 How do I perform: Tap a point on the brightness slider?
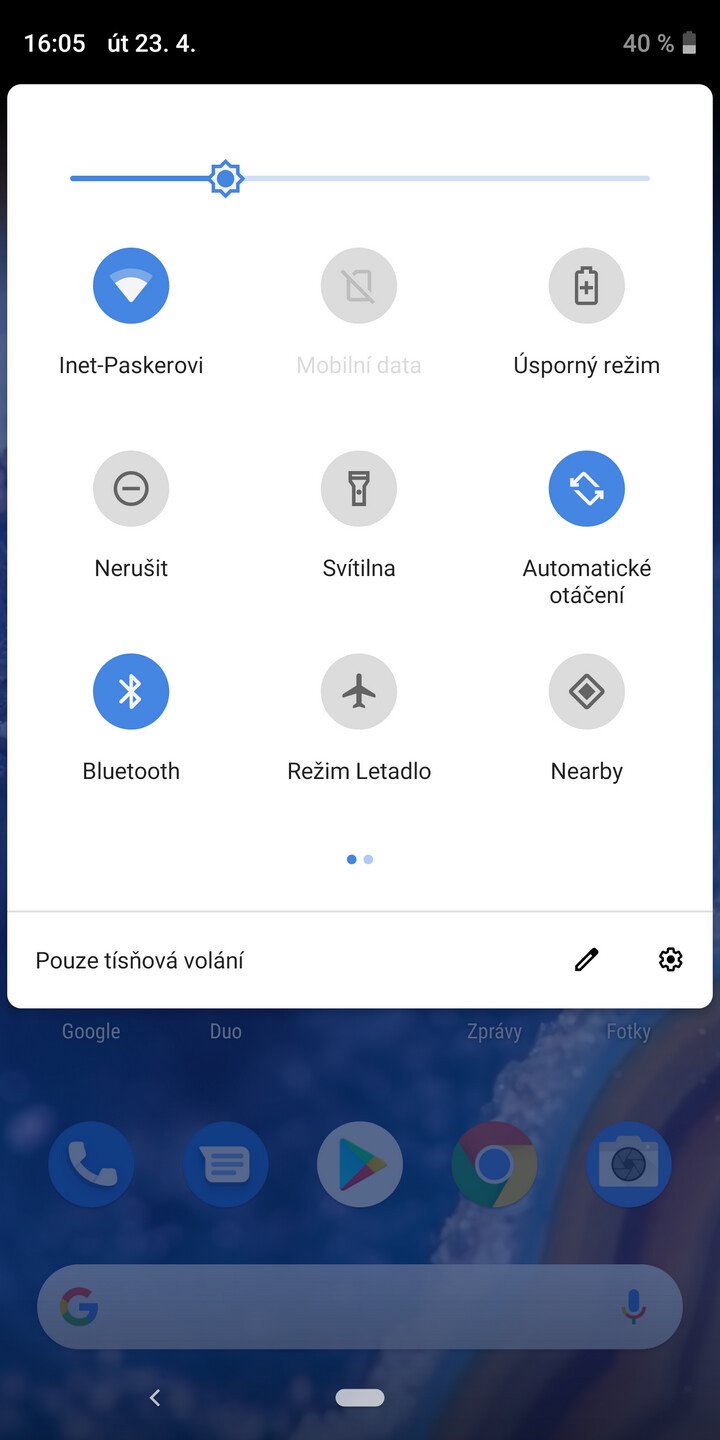[x=360, y=179]
